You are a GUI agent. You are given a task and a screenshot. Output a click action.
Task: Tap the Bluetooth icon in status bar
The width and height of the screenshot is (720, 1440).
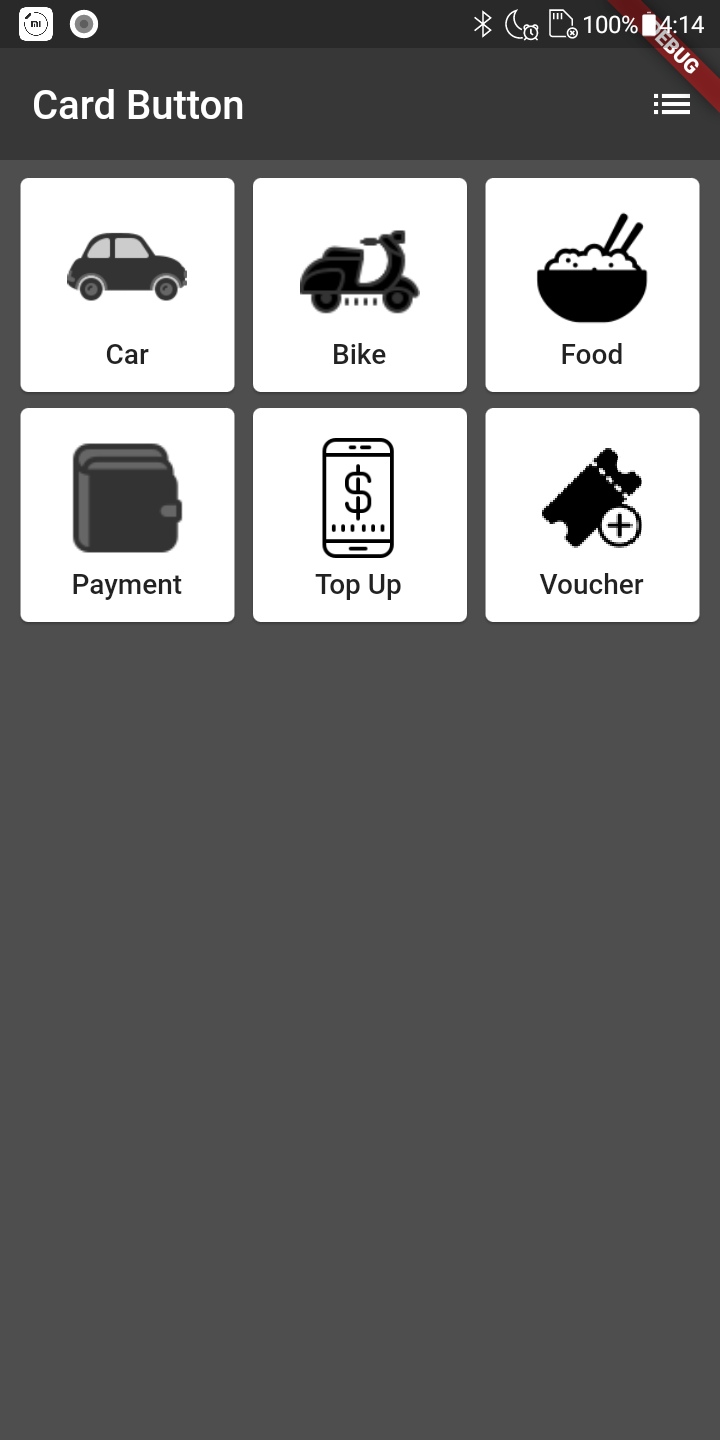point(483,24)
